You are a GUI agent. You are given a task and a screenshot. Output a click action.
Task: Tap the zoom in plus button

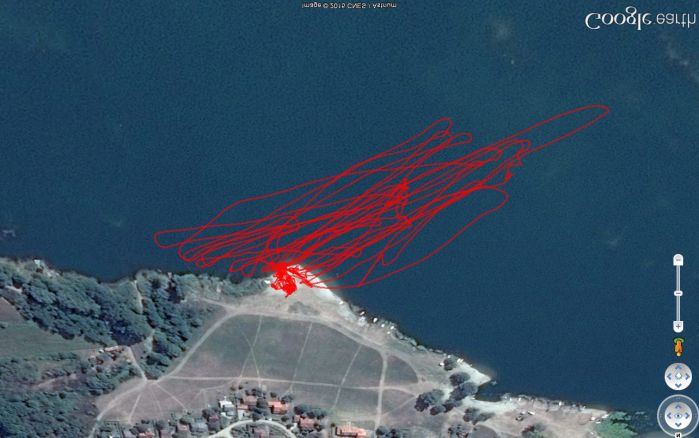click(678, 326)
